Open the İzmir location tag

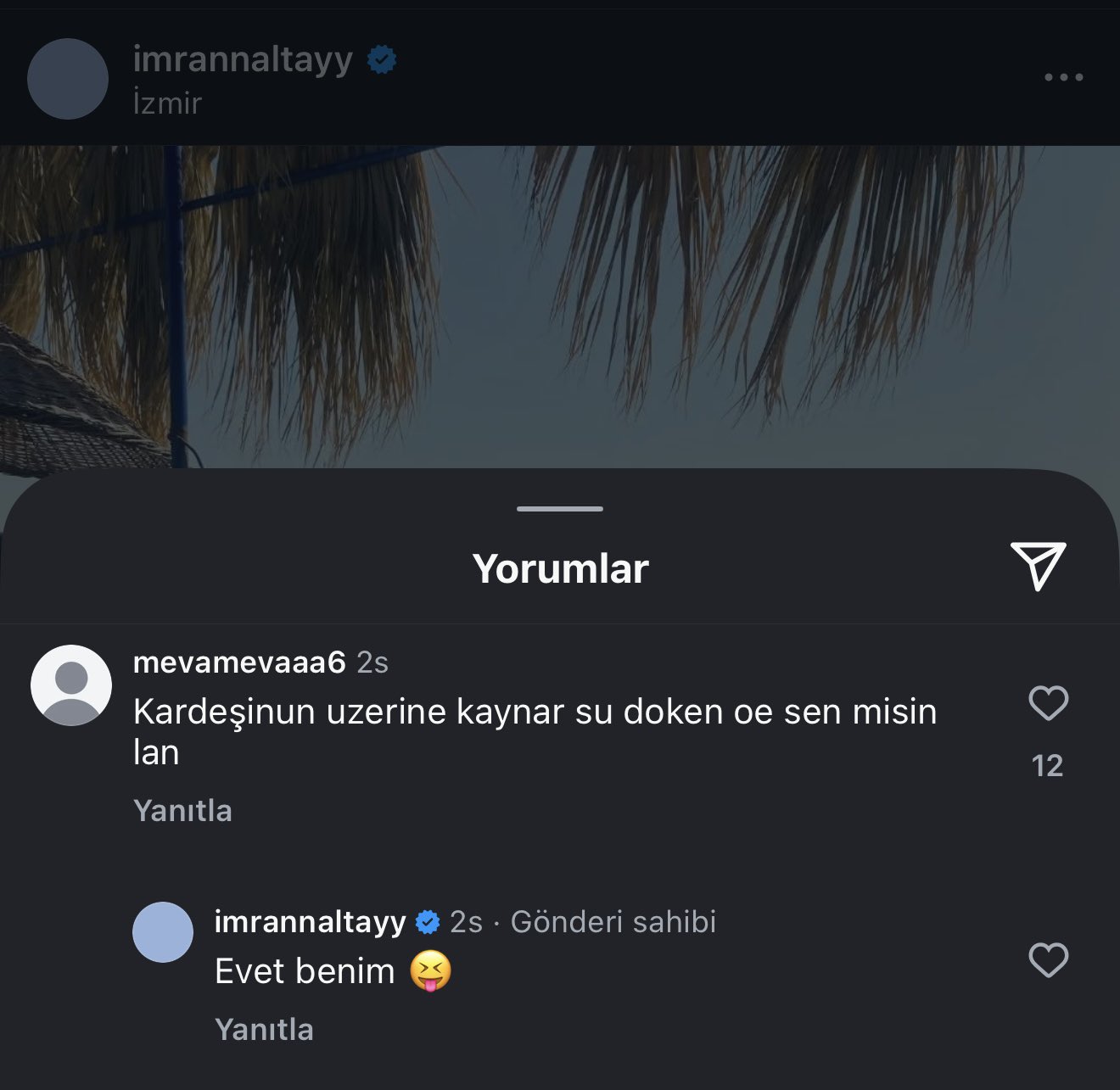[x=167, y=103]
